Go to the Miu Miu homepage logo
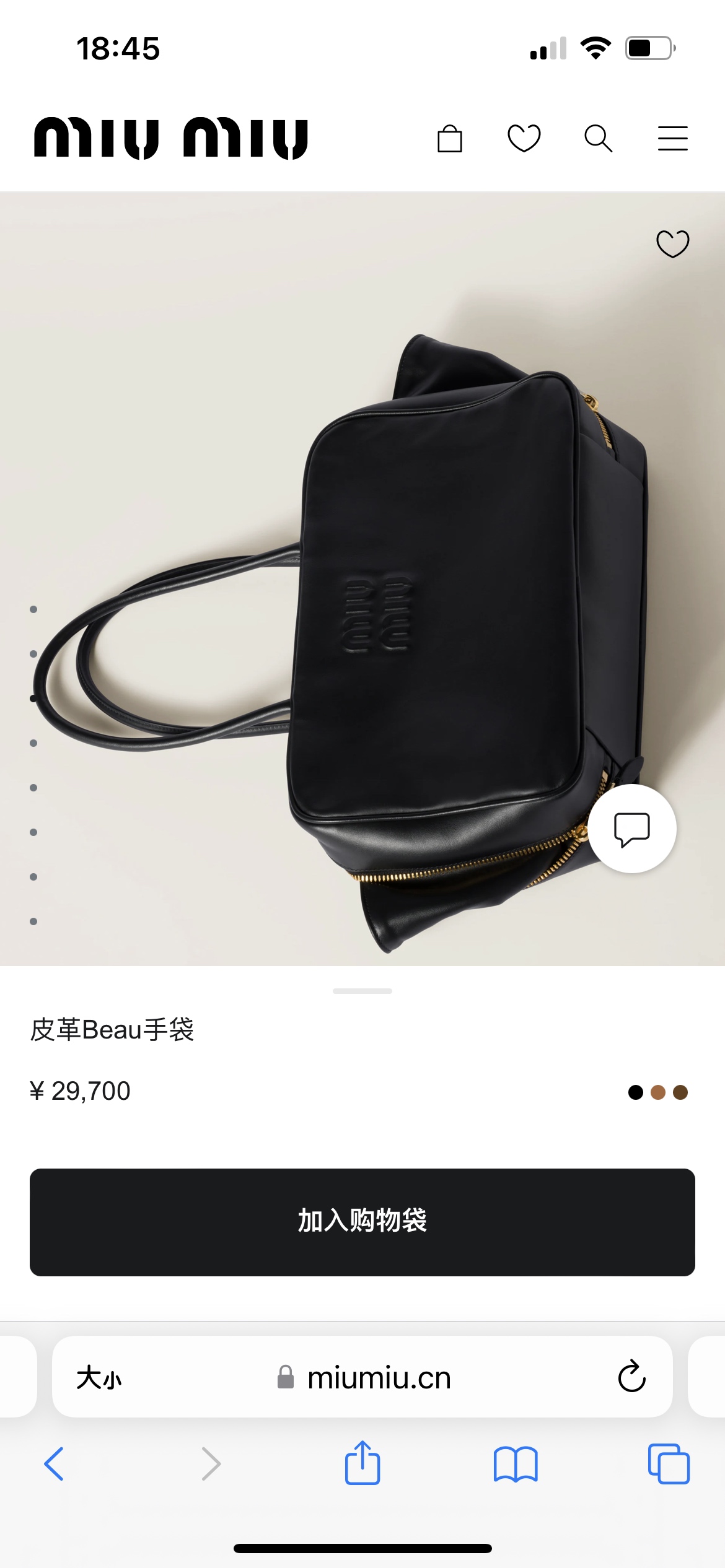This screenshot has width=725, height=1568. pyautogui.click(x=171, y=138)
